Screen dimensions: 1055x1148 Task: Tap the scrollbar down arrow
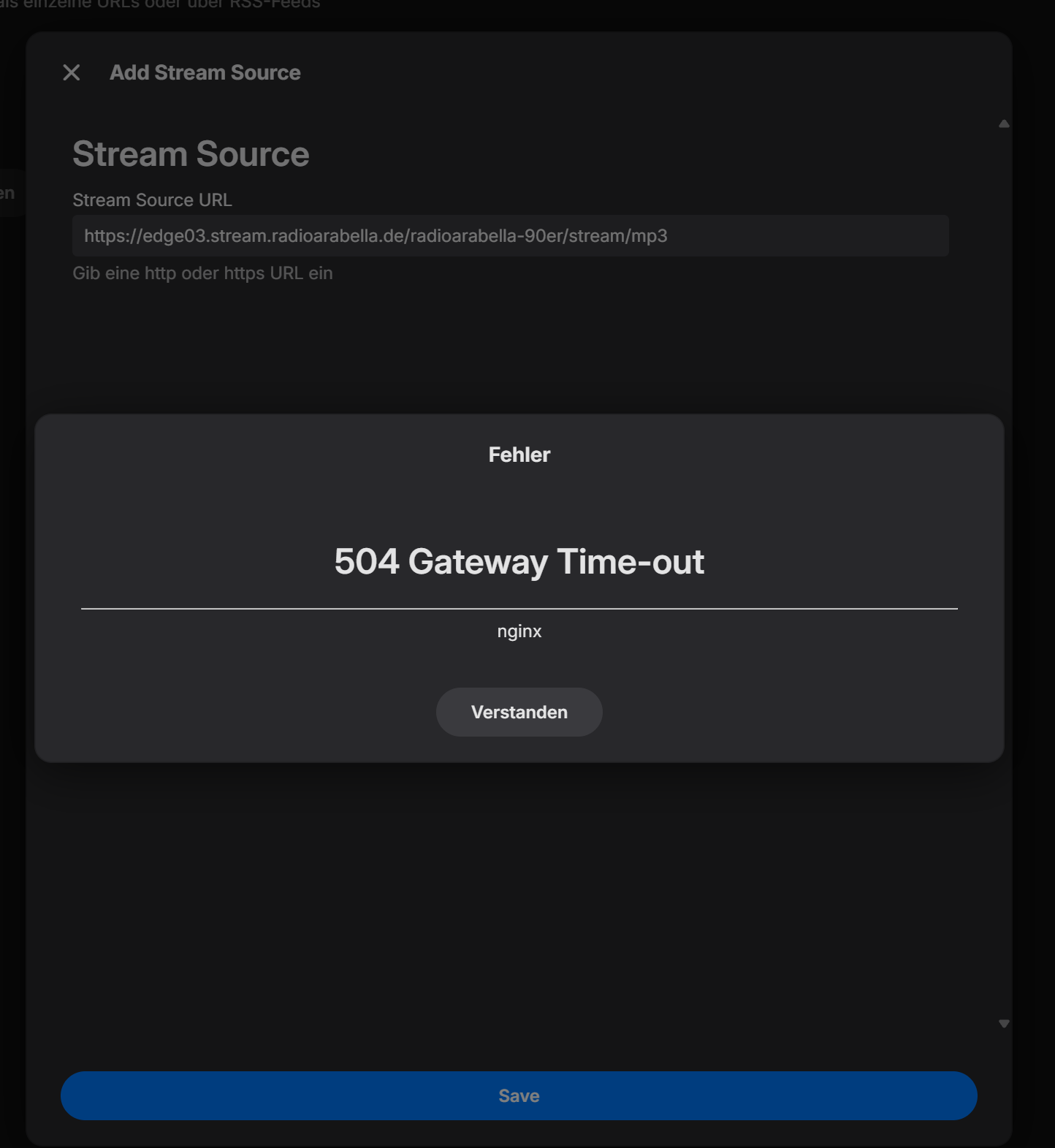1004,1024
